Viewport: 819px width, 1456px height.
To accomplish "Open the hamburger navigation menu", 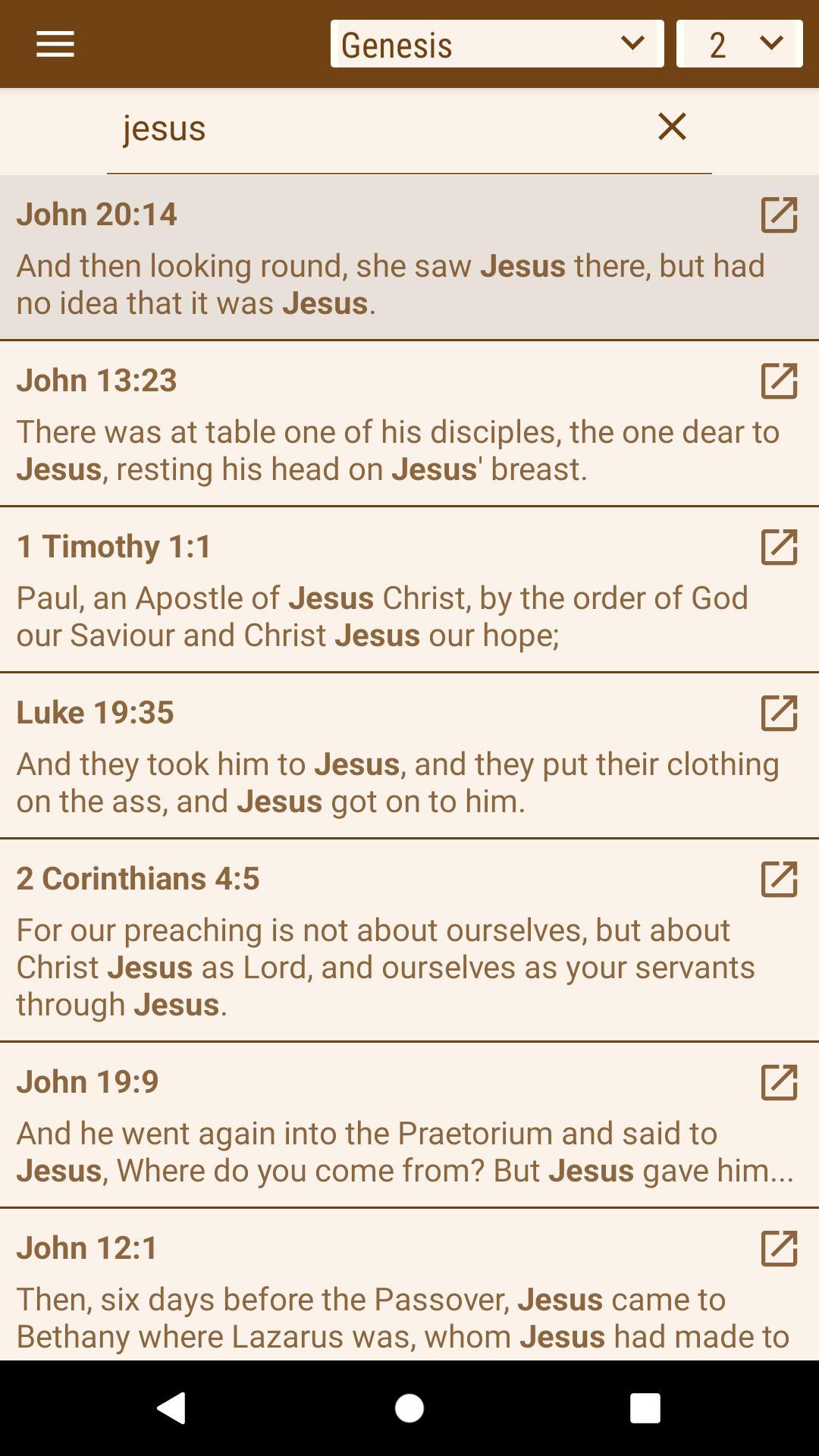I will pyautogui.click(x=55, y=44).
